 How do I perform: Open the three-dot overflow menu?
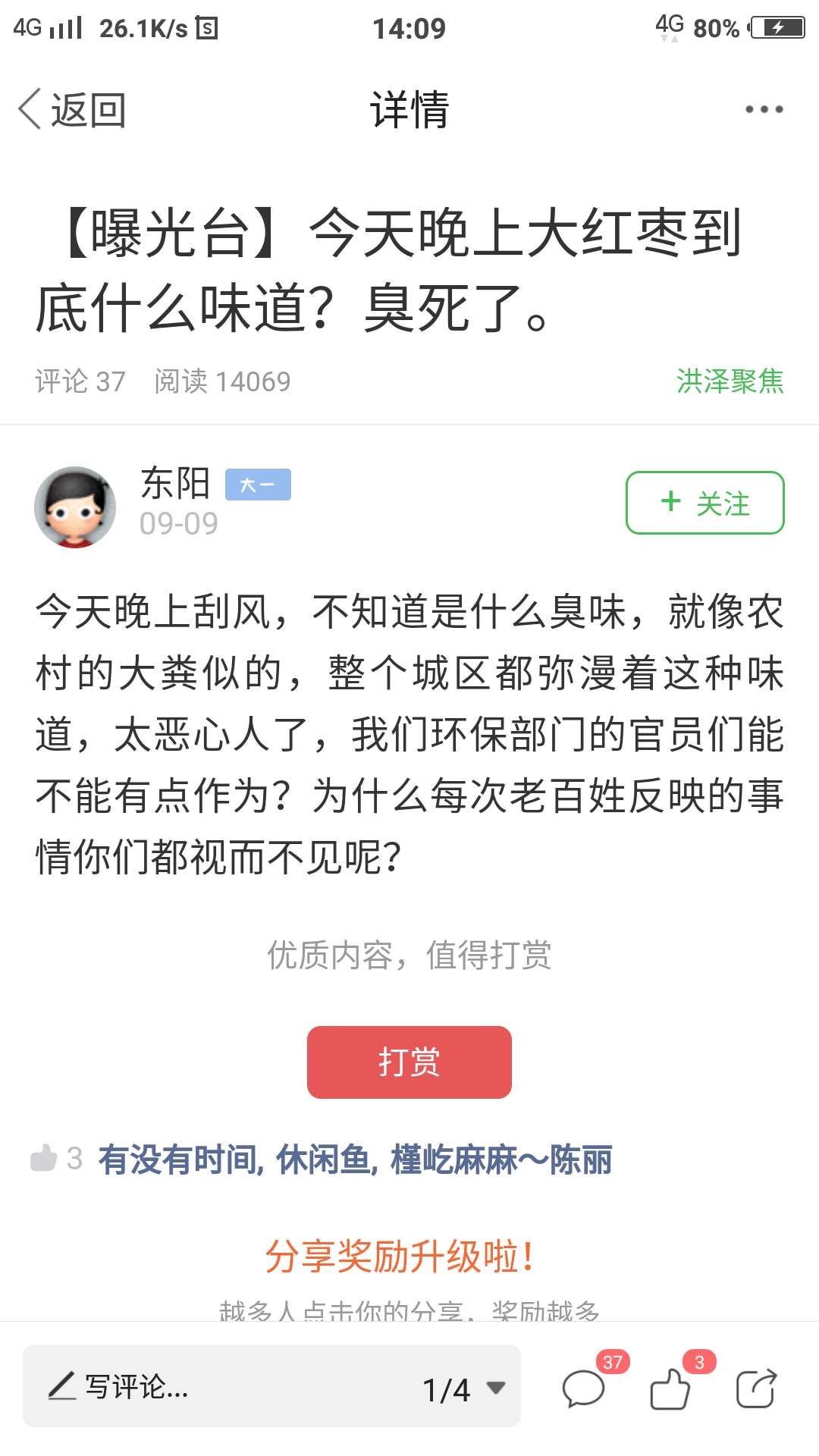tap(764, 110)
